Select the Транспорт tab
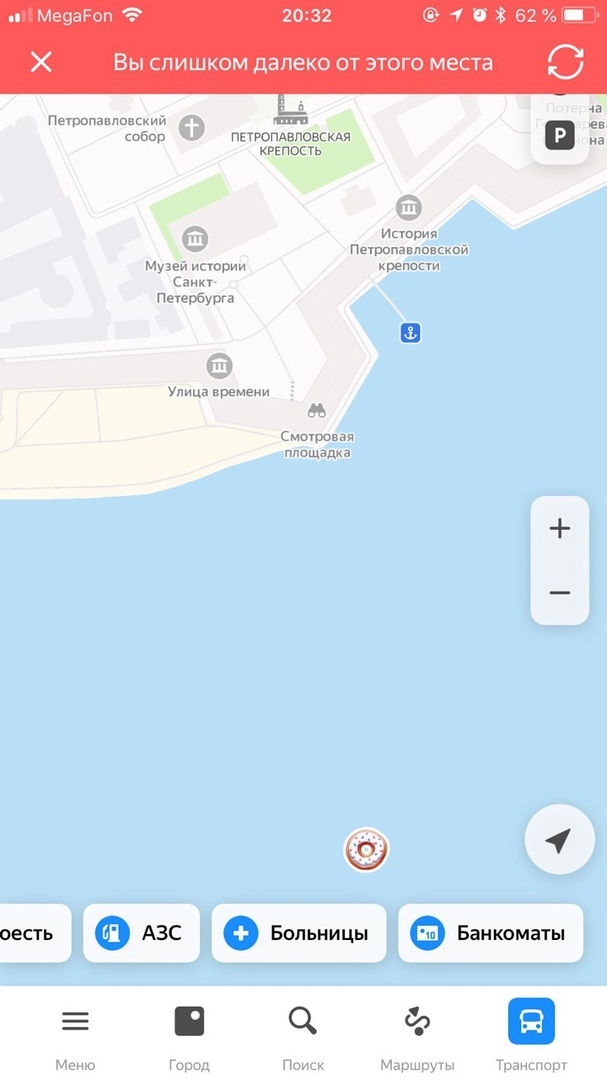607x1080 pixels. 531,1035
